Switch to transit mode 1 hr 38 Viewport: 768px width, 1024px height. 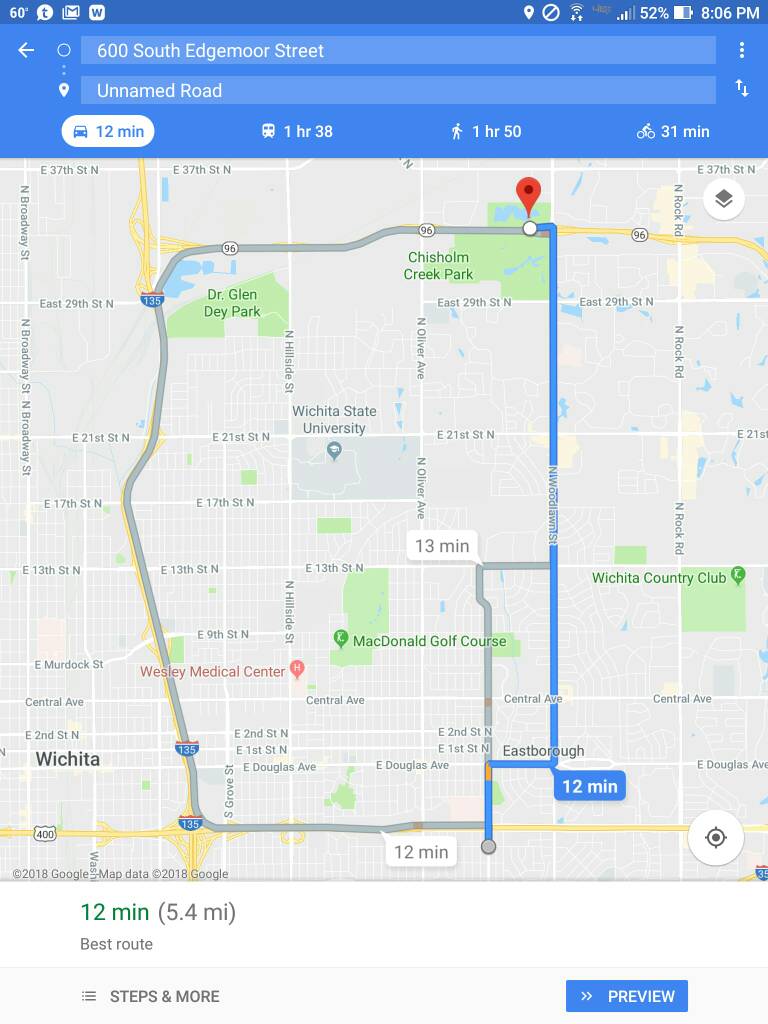(x=297, y=131)
